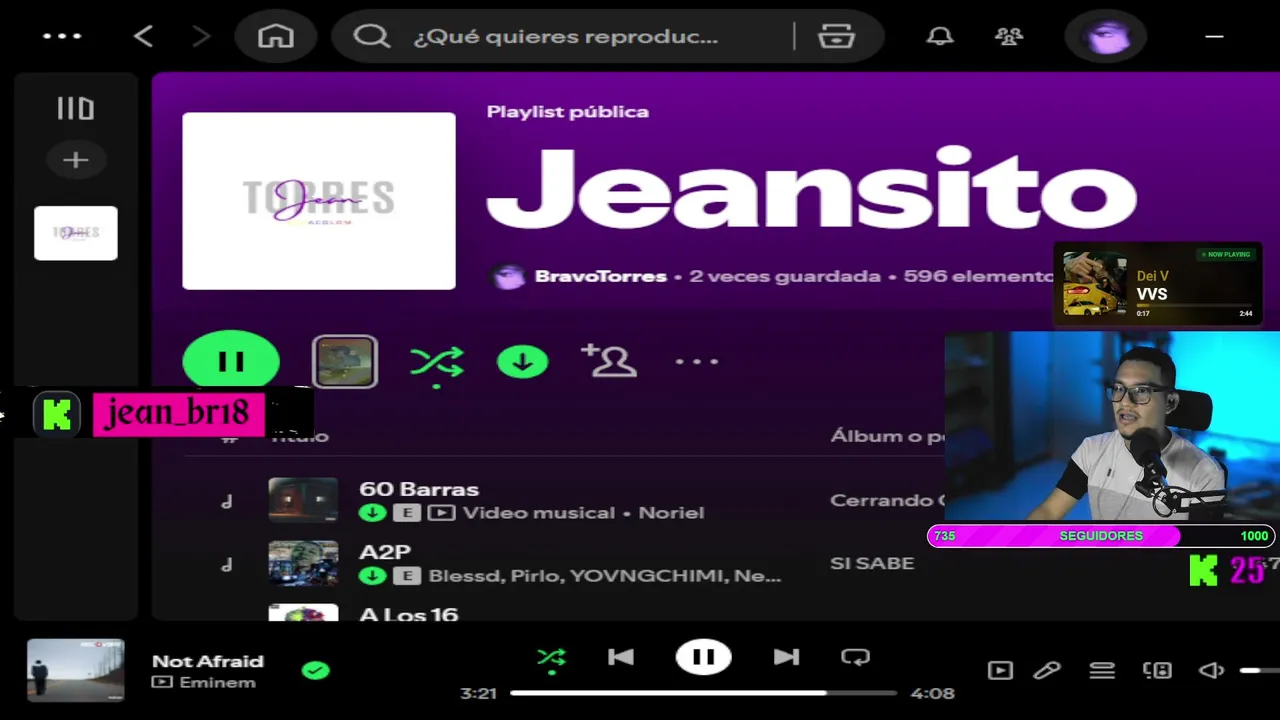The width and height of the screenshot is (1280, 720).
Task: Skip to the next track
Action: 786,657
